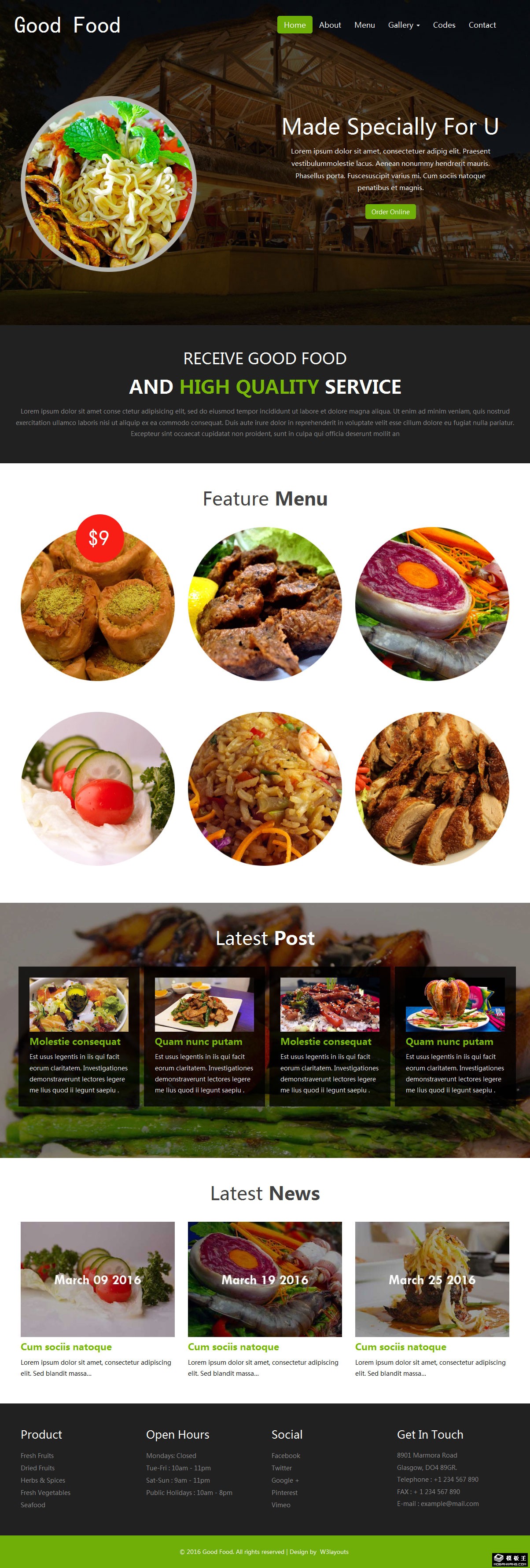Expand the Gallery dropdown
Viewport: 530px width, 1568px height.
403,25
